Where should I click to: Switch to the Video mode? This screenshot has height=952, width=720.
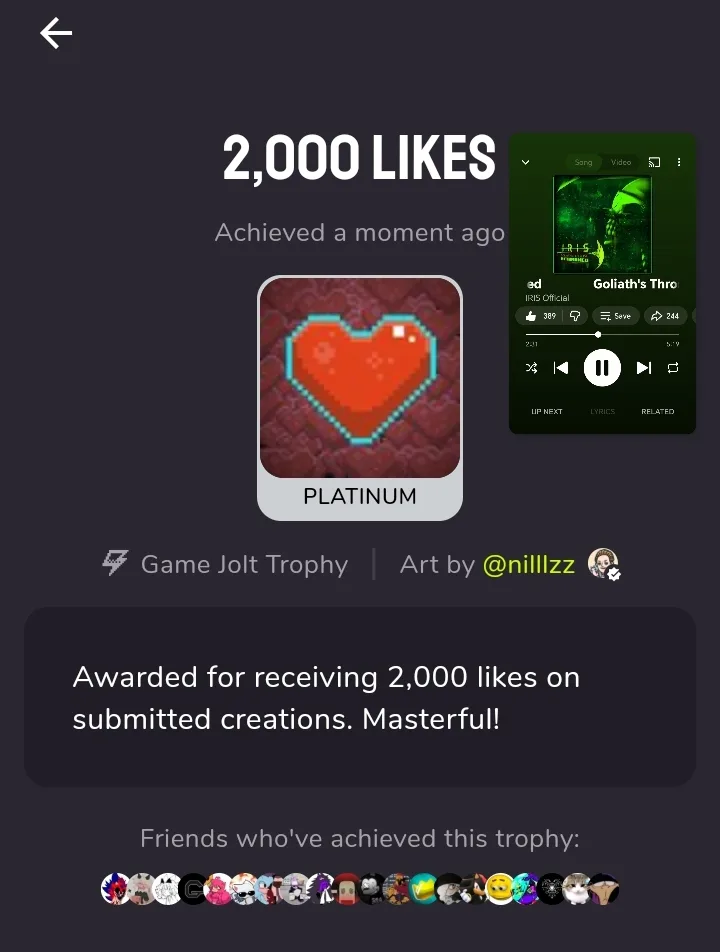coord(620,162)
